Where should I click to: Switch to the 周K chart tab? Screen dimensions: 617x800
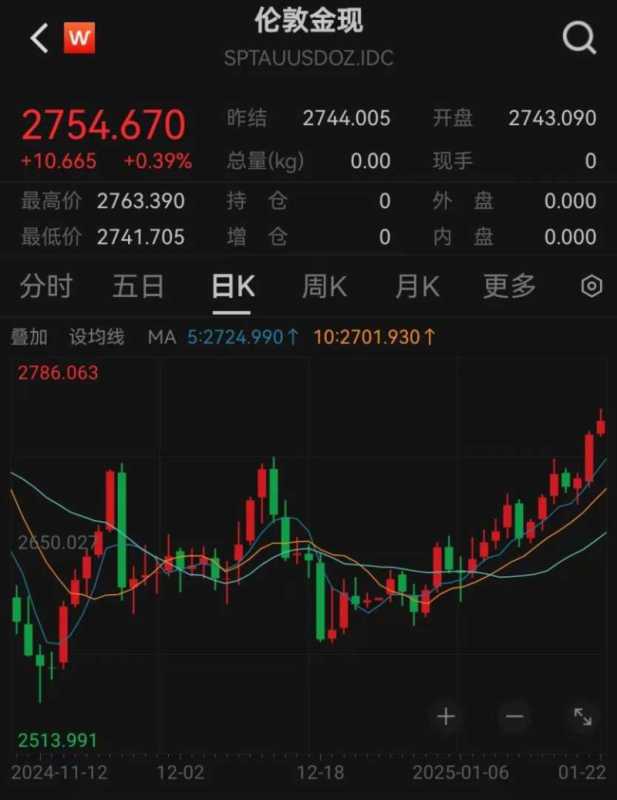click(324, 287)
